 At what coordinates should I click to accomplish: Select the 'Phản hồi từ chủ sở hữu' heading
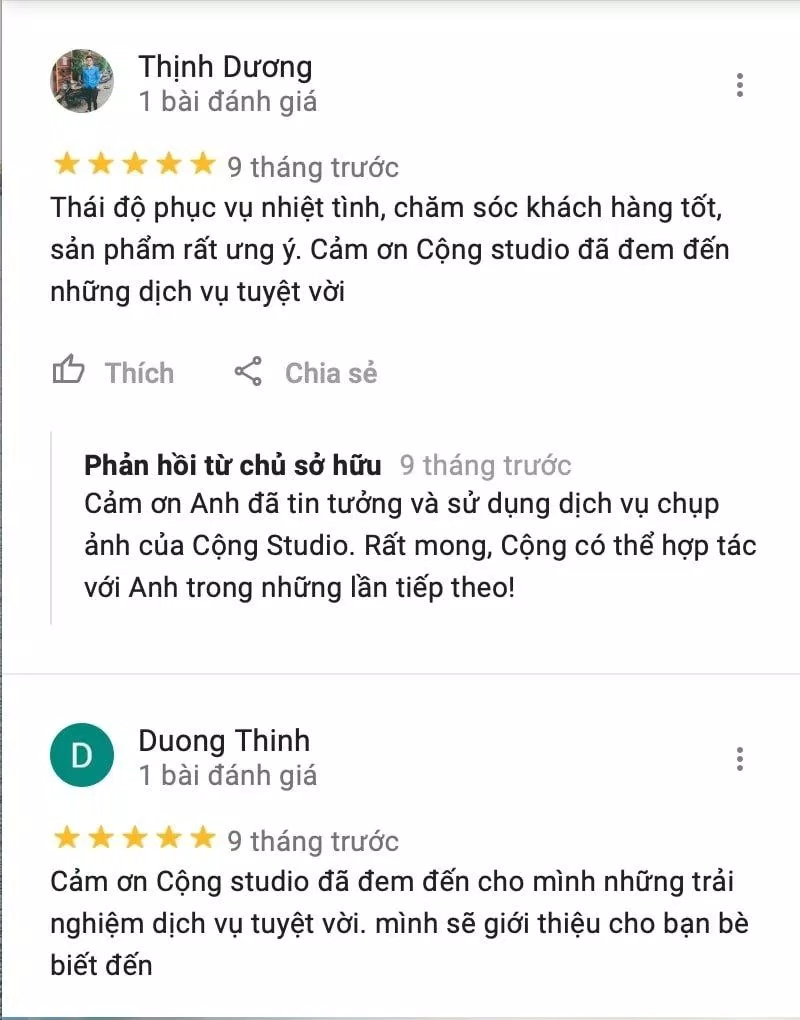231,464
